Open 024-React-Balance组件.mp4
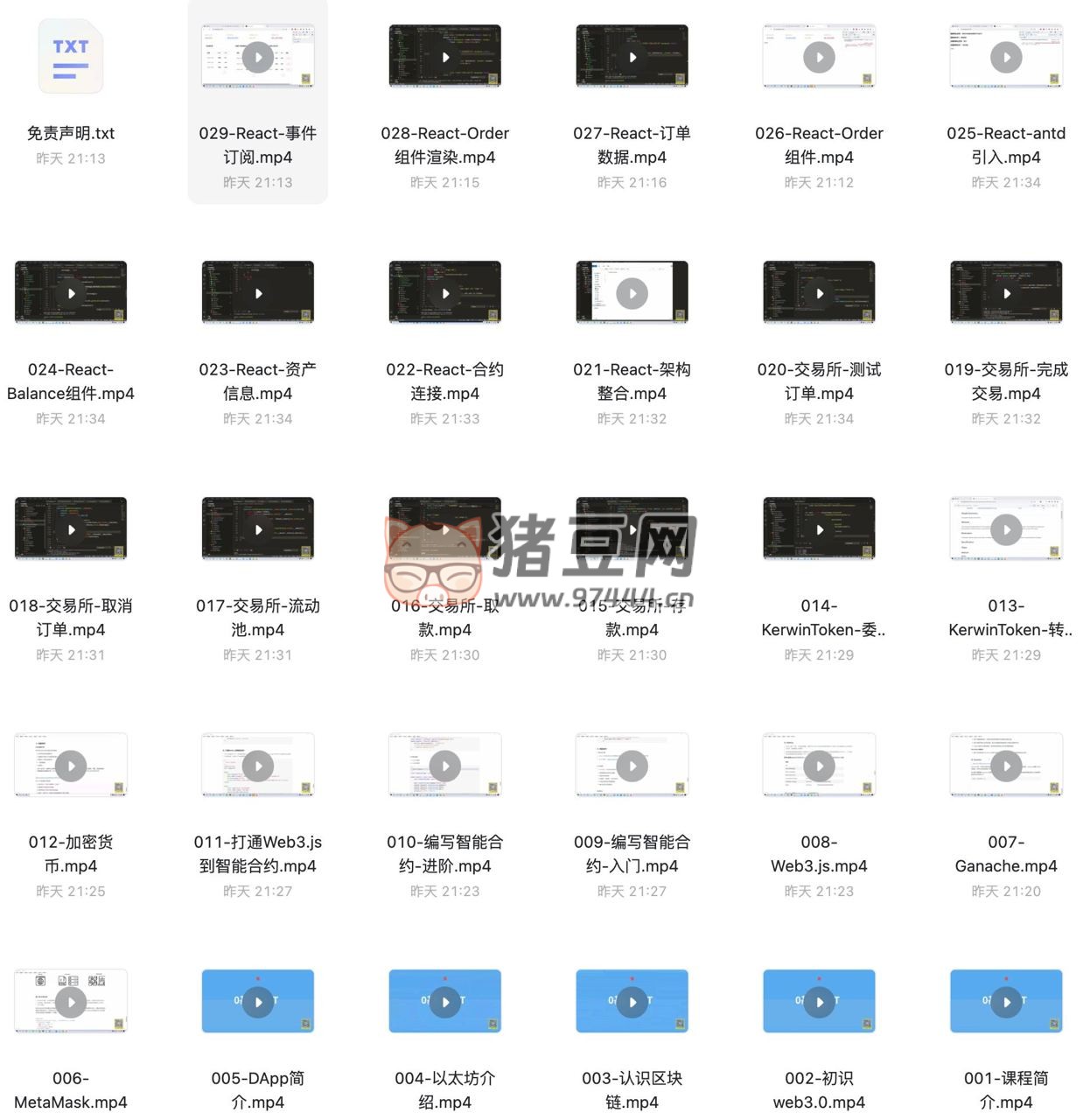1083x1120 pixels. tap(71, 294)
